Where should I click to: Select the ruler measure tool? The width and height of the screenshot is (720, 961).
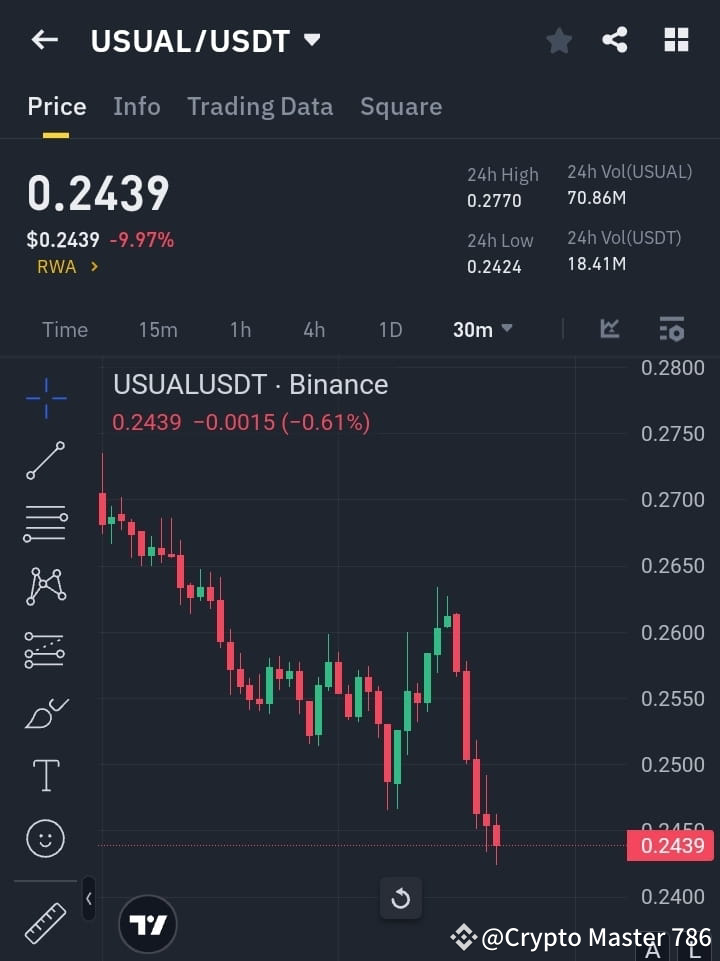point(45,922)
